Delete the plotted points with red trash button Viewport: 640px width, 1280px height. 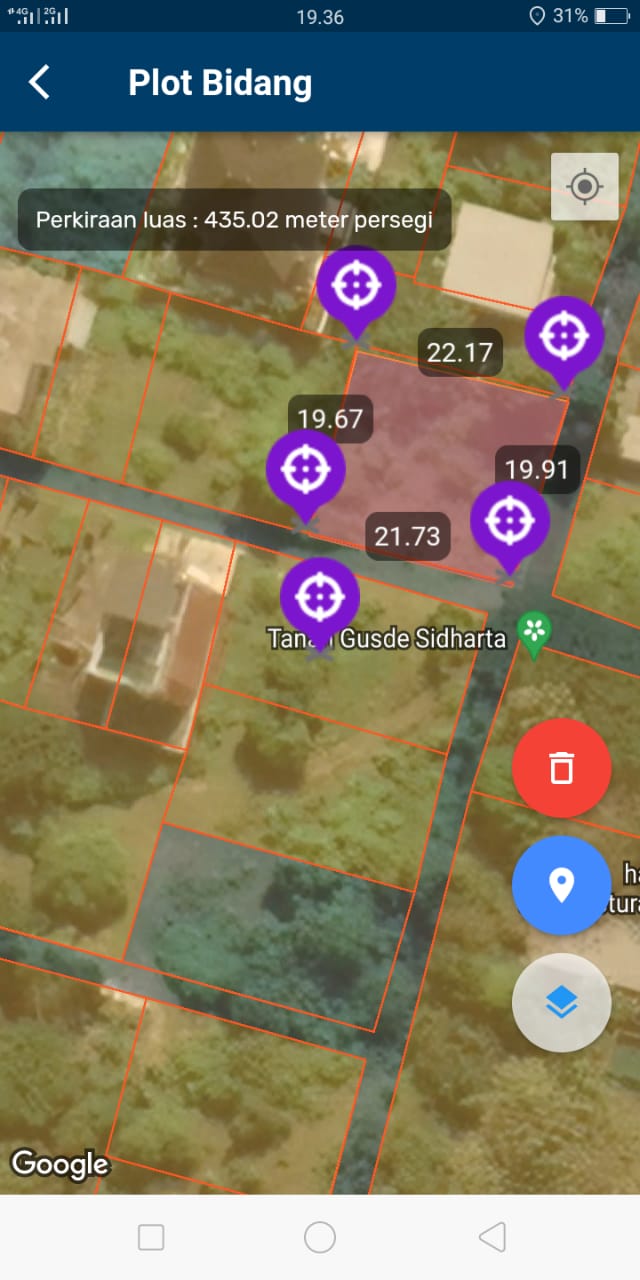(x=561, y=768)
